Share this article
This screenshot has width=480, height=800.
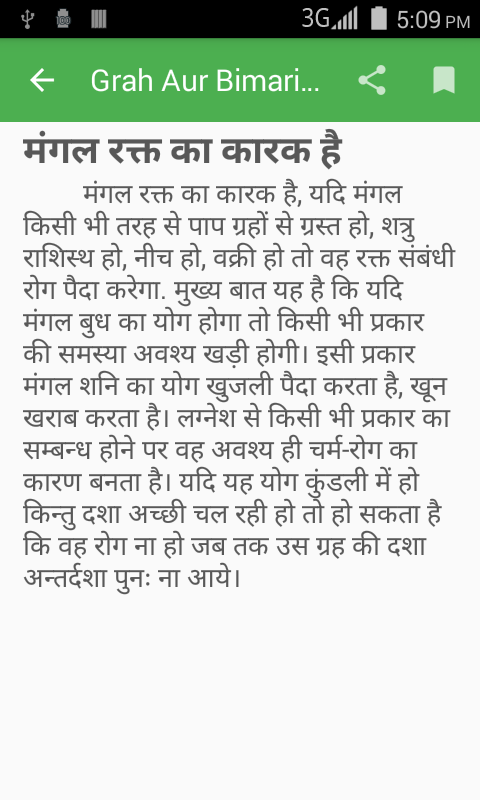point(372,80)
